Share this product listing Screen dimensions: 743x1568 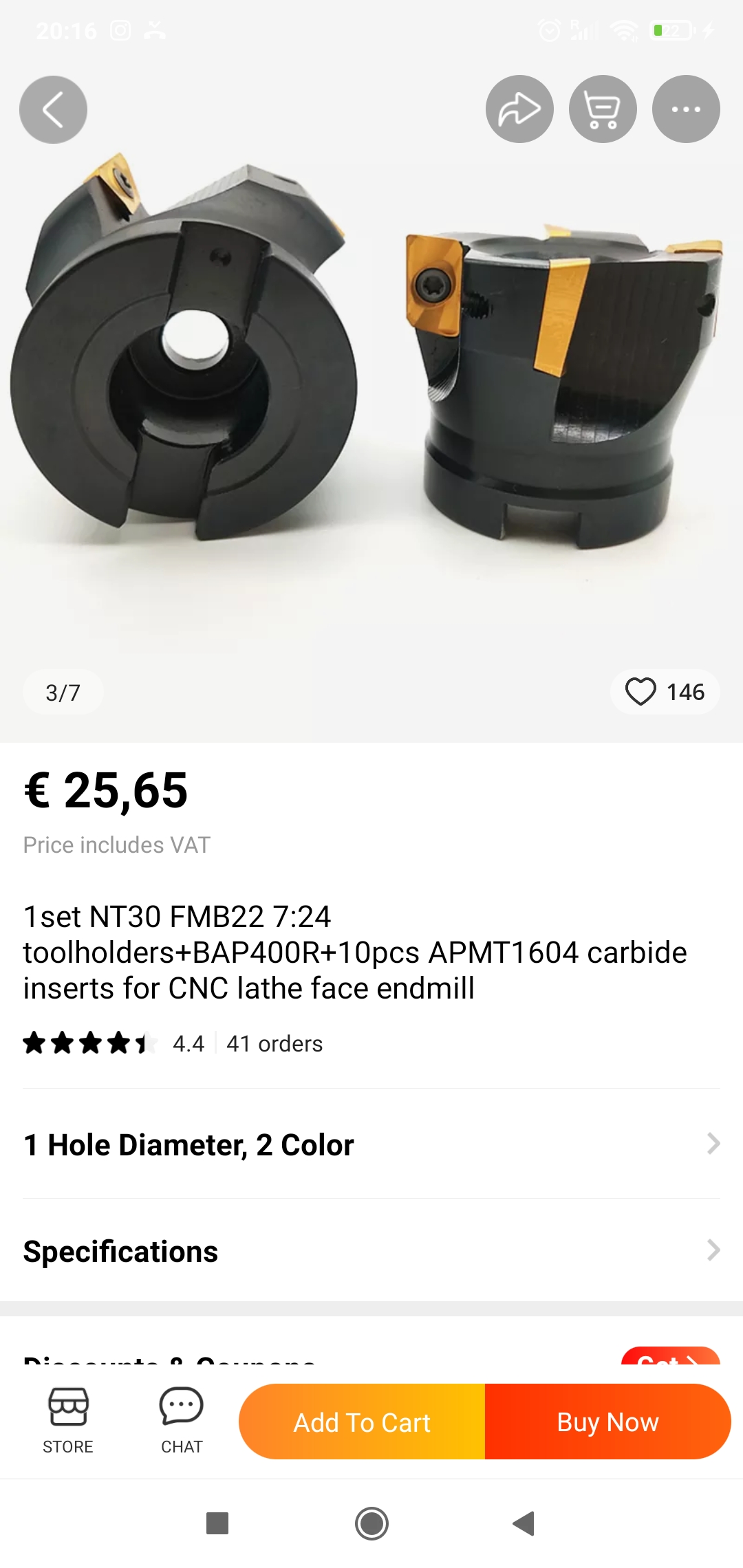(x=519, y=109)
